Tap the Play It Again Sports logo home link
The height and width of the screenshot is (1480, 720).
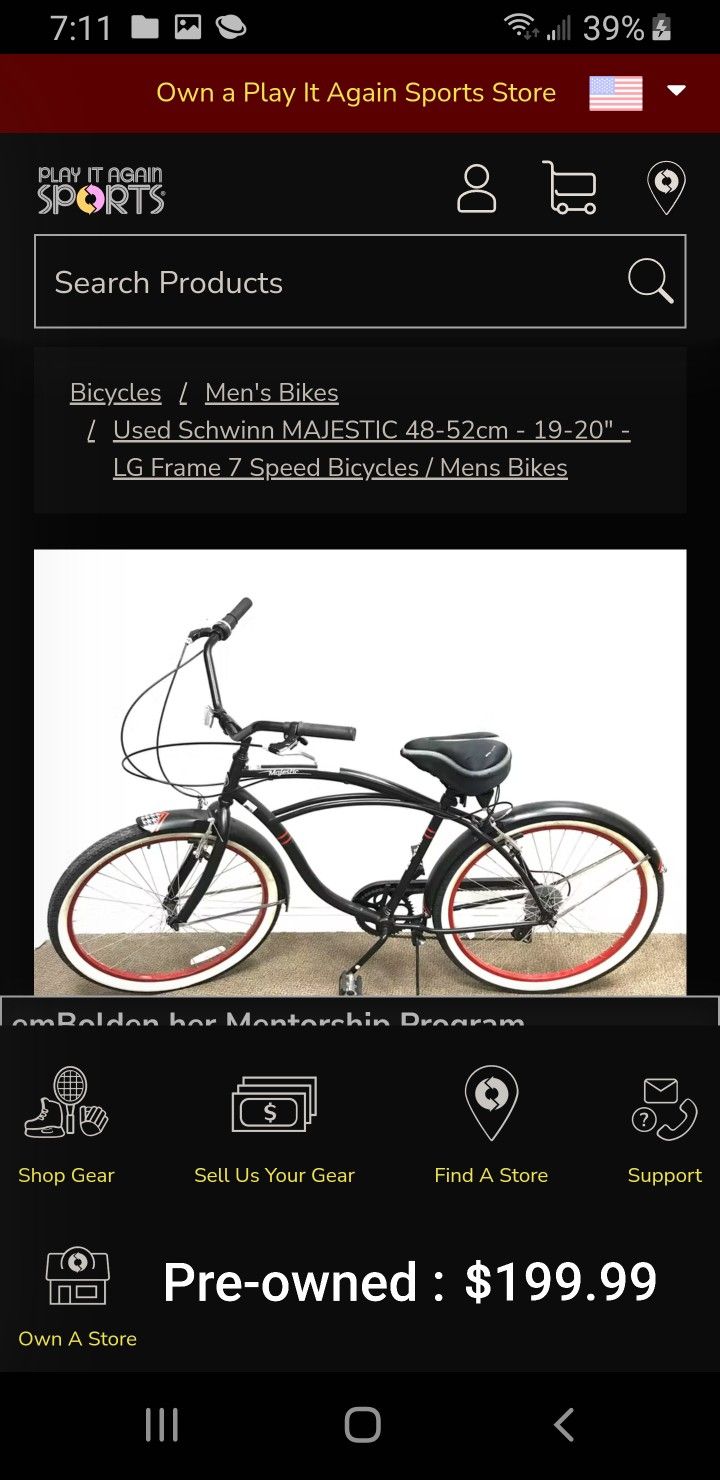101,190
